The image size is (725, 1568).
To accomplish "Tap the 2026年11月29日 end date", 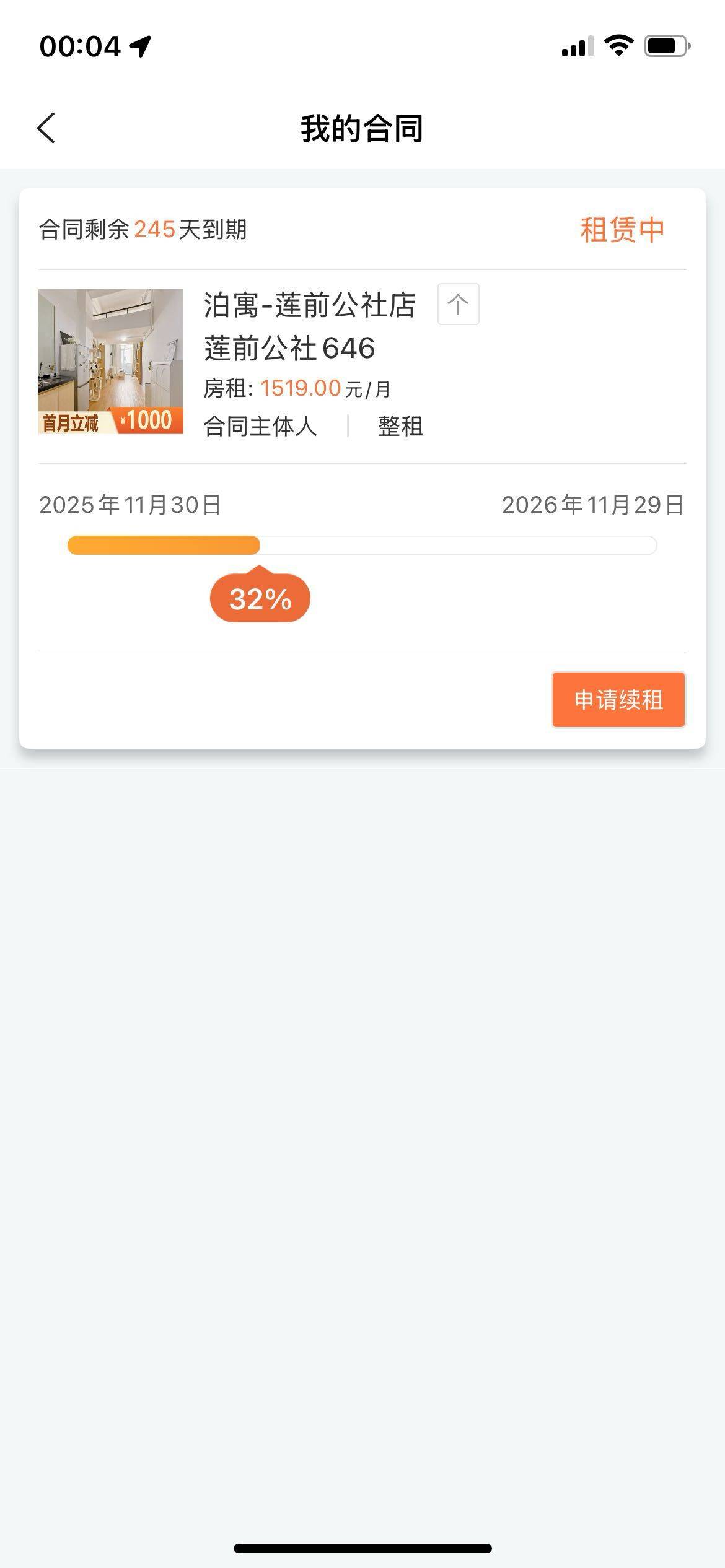I will point(592,505).
